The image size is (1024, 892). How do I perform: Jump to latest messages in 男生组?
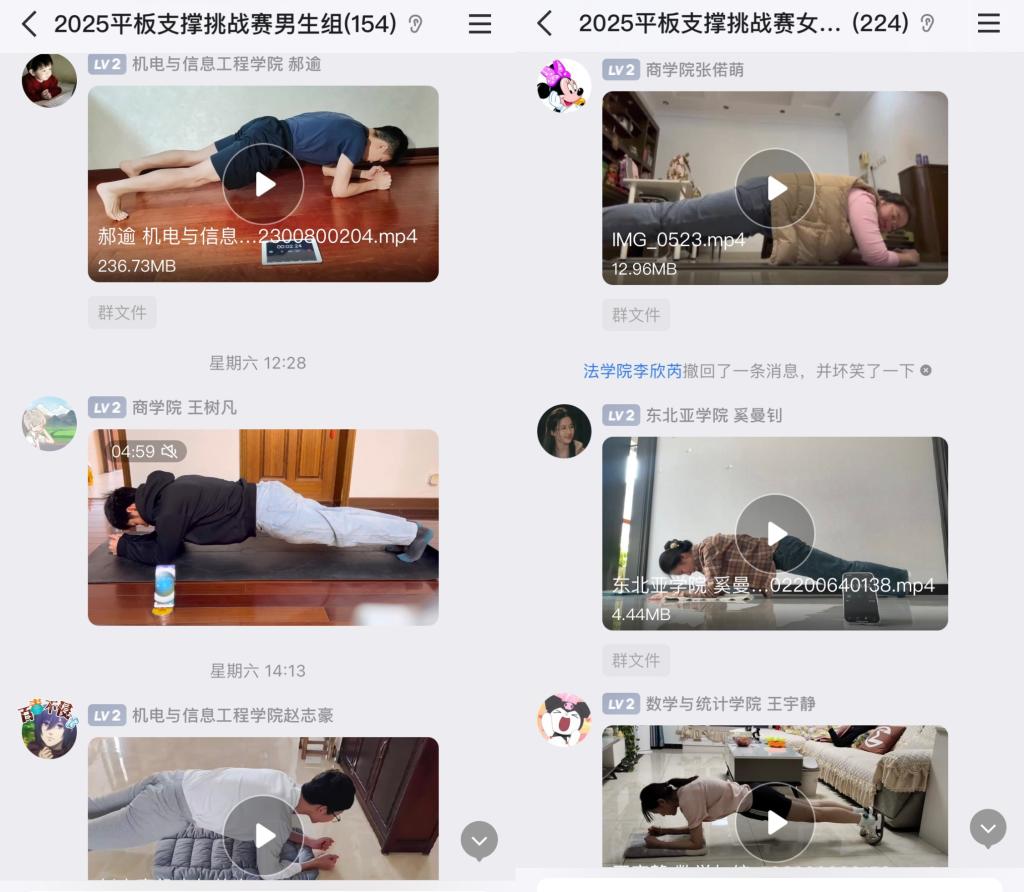(x=479, y=841)
